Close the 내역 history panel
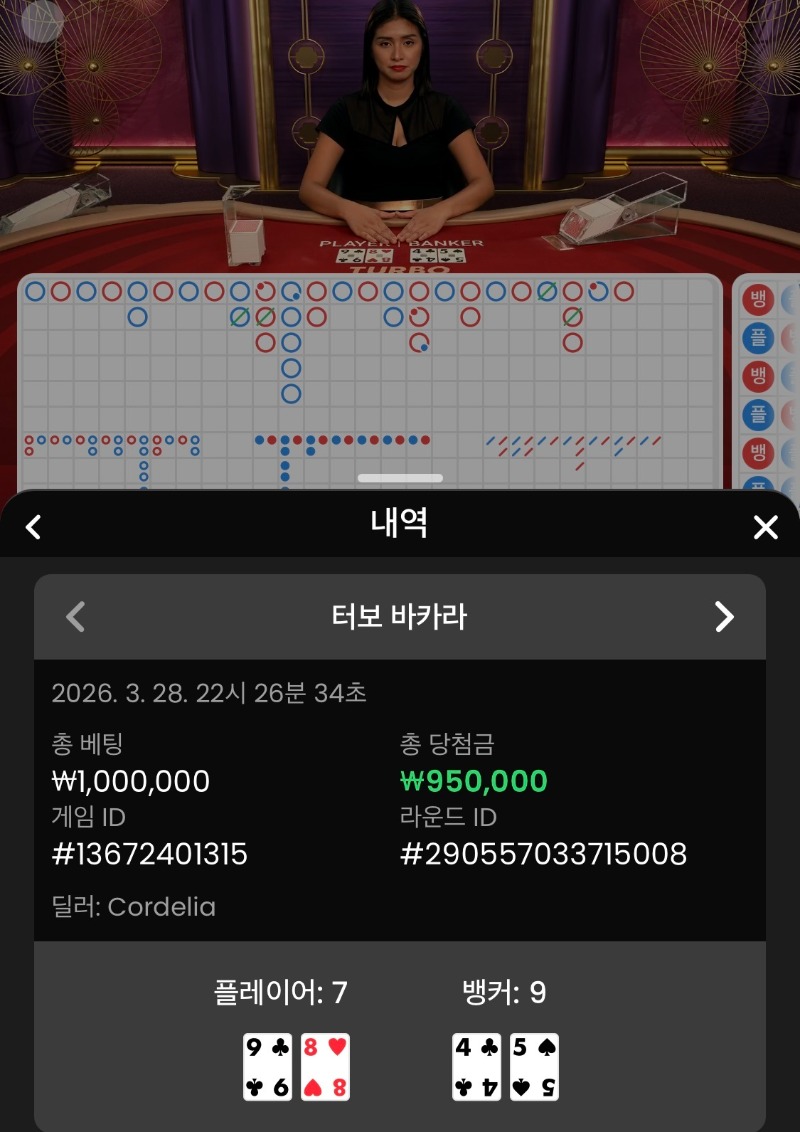 pyautogui.click(x=765, y=527)
